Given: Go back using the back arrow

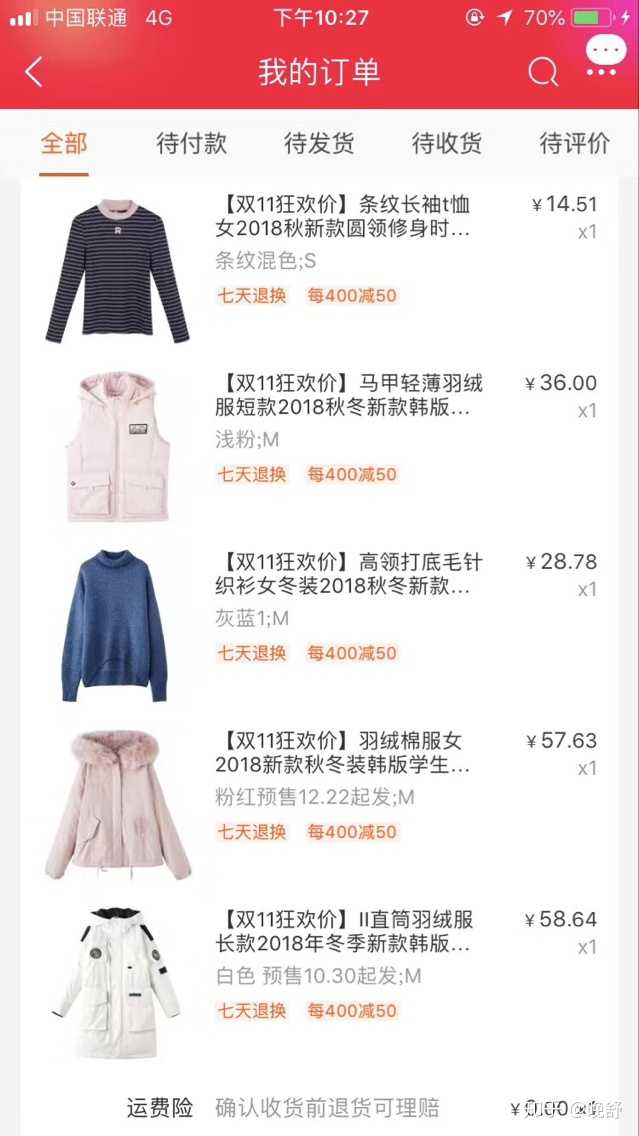Looking at the screenshot, I should pos(34,72).
